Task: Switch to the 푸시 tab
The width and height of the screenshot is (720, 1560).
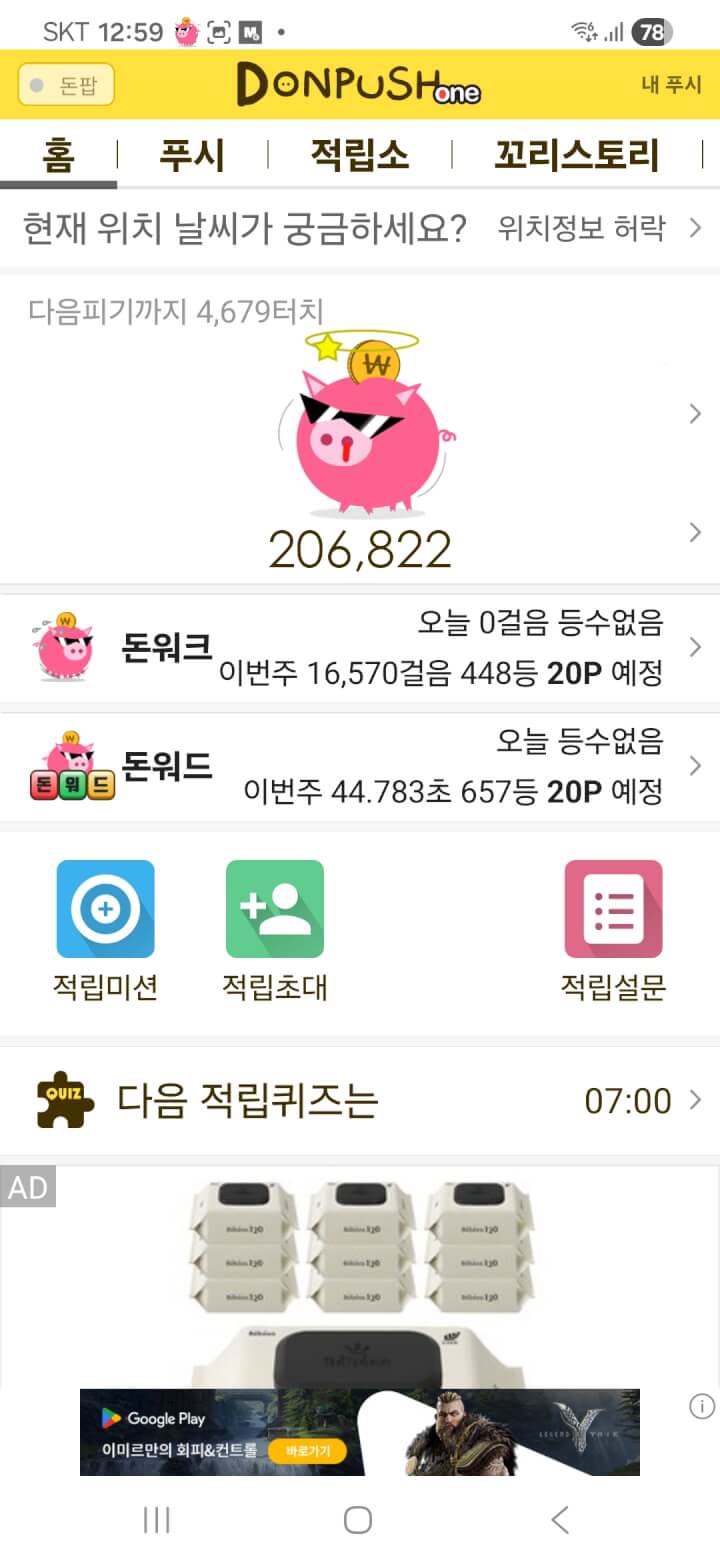Action: 192,156
